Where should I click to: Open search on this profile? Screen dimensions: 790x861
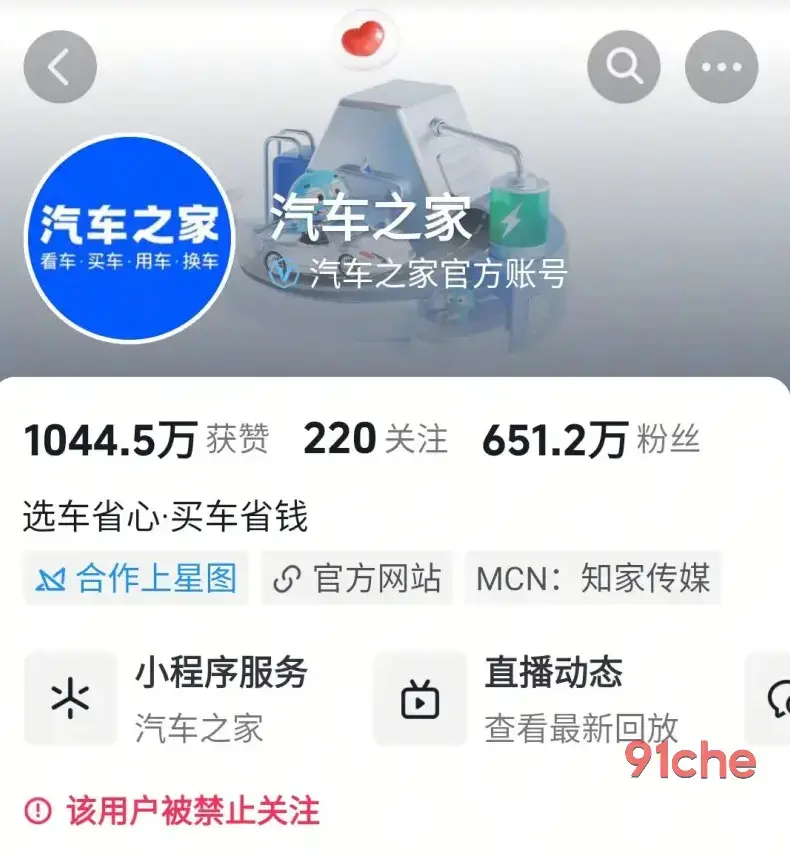click(x=624, y=67)
